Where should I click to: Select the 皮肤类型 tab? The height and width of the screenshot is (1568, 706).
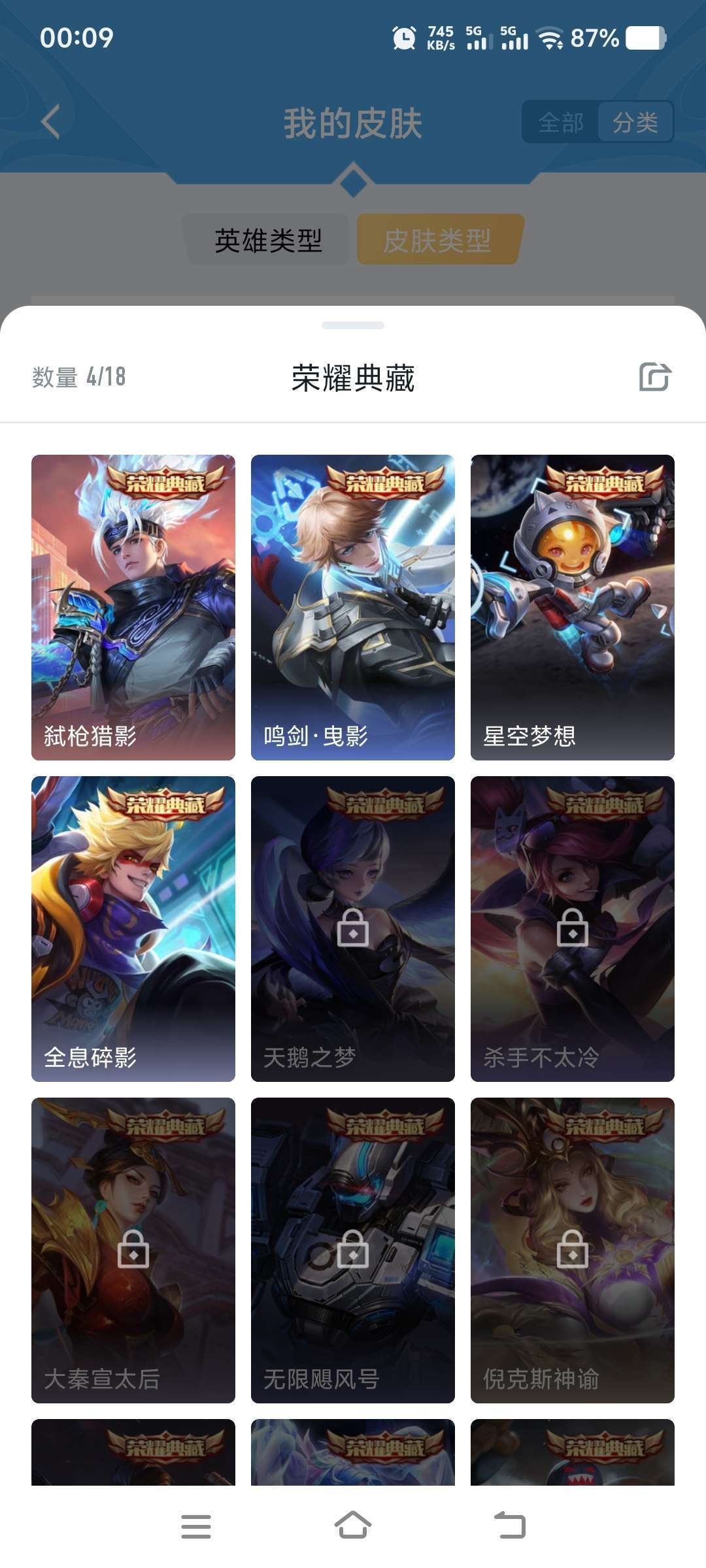(x=439, y=240)
